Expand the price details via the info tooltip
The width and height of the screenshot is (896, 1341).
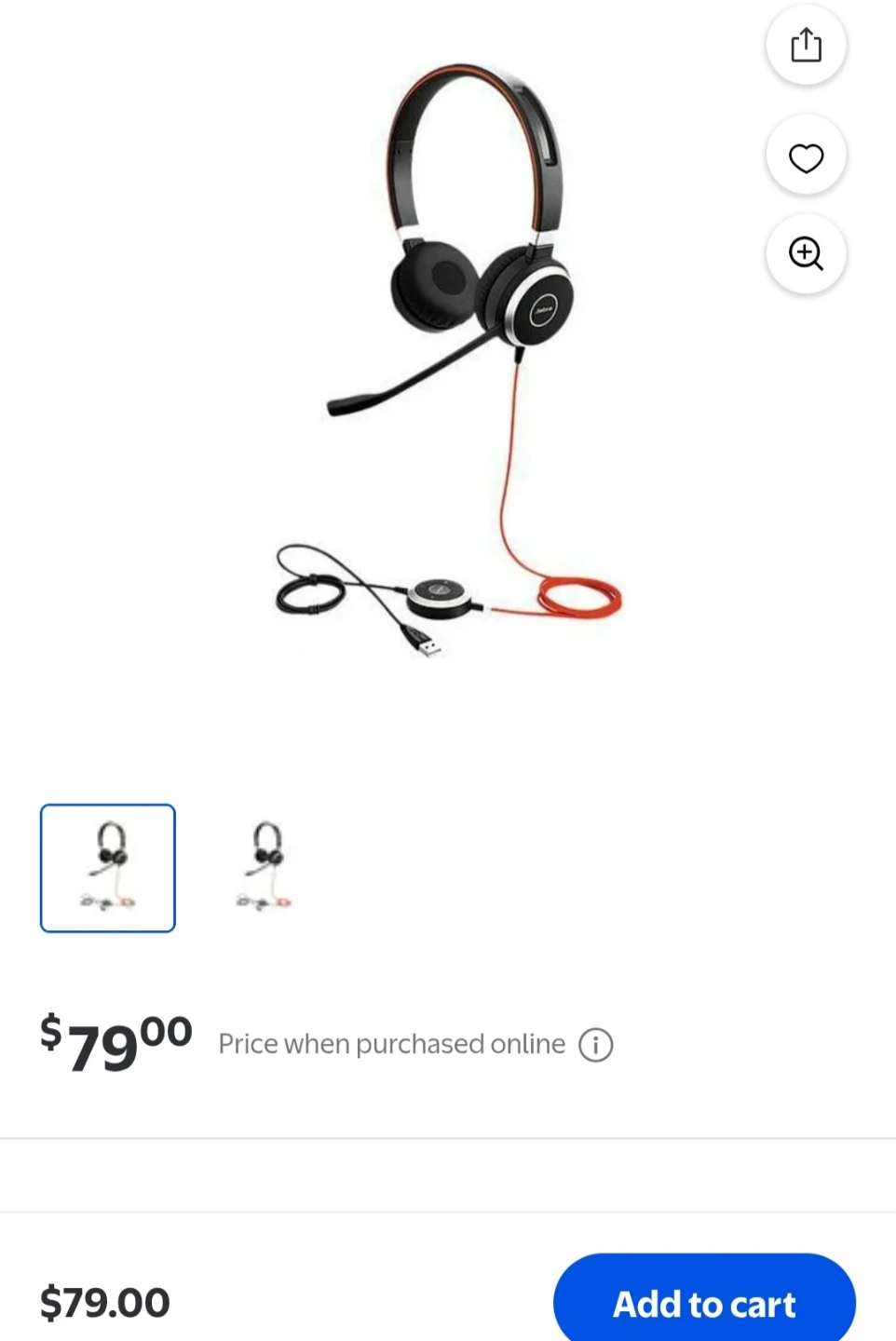[x=595, y=1044]
